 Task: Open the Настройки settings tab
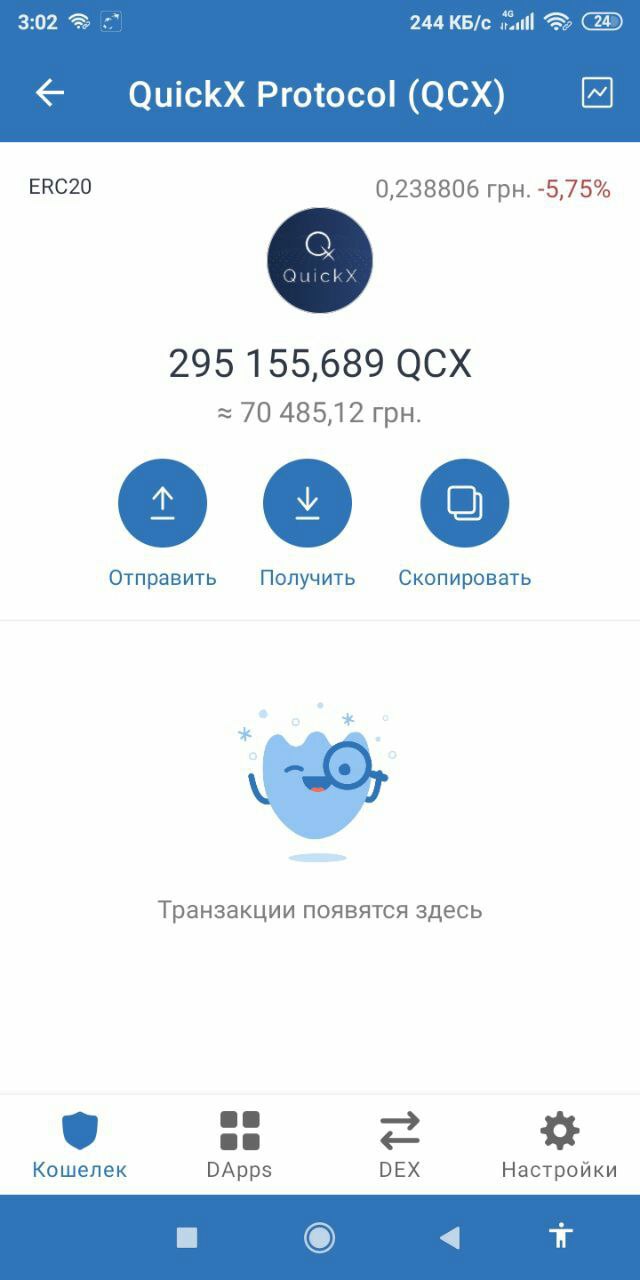tap(559, 1145)
